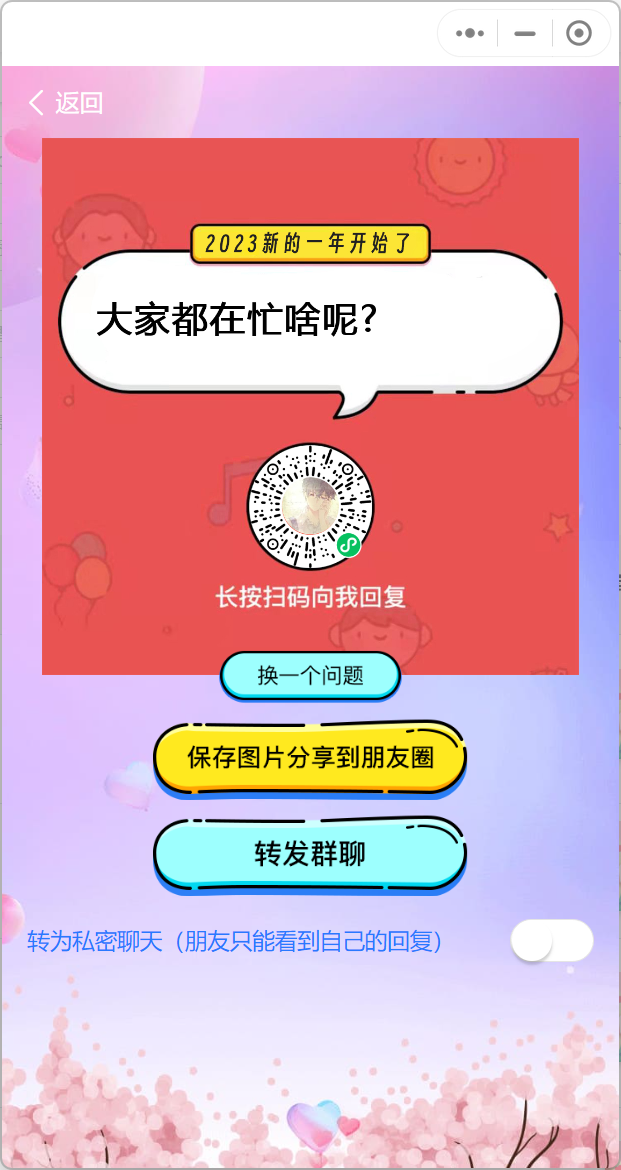Close the mini program
This screenshot has width=621, height=1170.
click(x=578, y=34)
